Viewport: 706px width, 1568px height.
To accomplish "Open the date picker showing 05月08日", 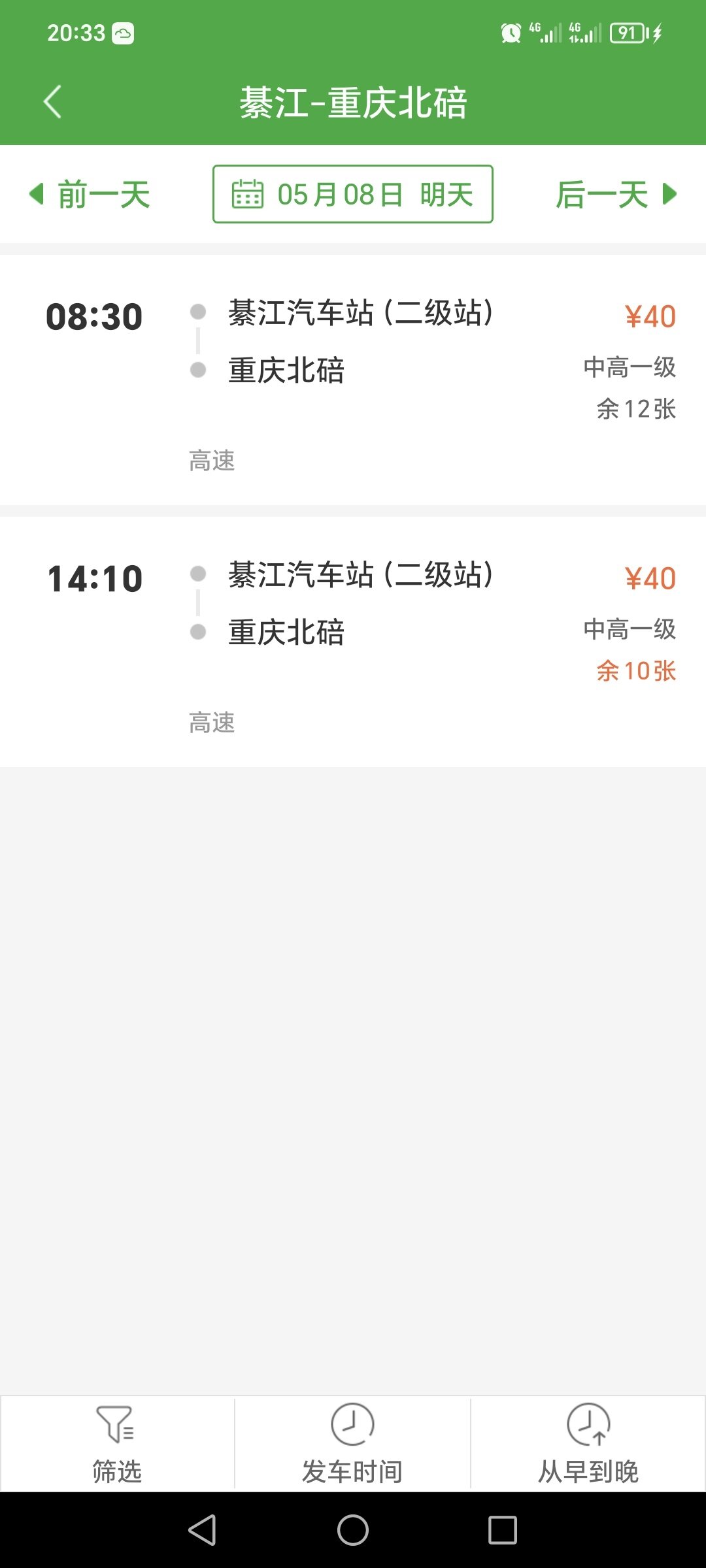I will click(353, 194).
